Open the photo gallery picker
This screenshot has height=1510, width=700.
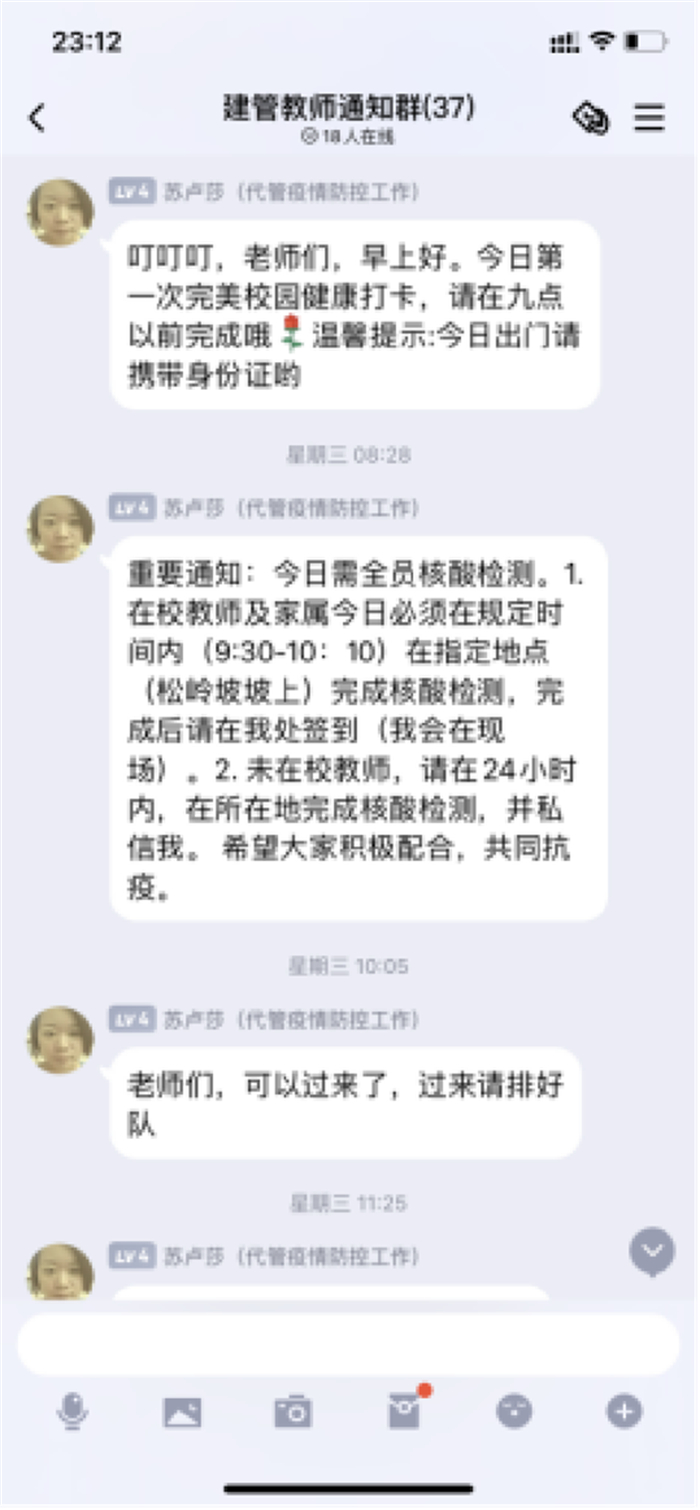click(x=182, y=1412)
